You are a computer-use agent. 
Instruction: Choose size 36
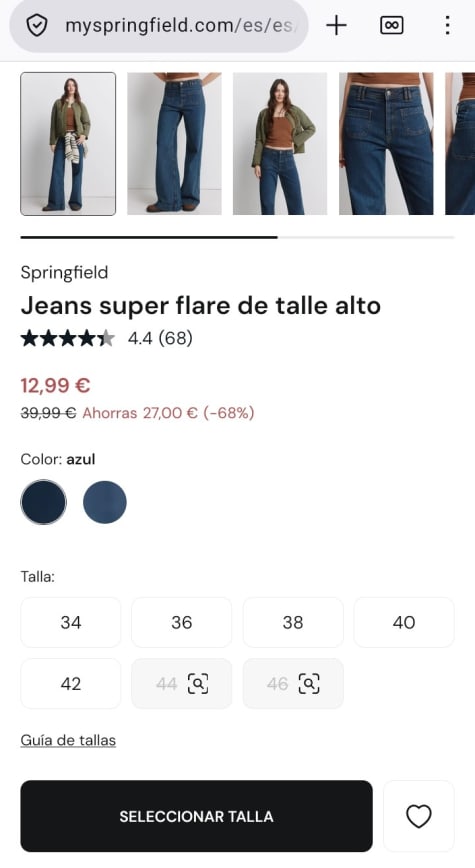click(182, 622)
